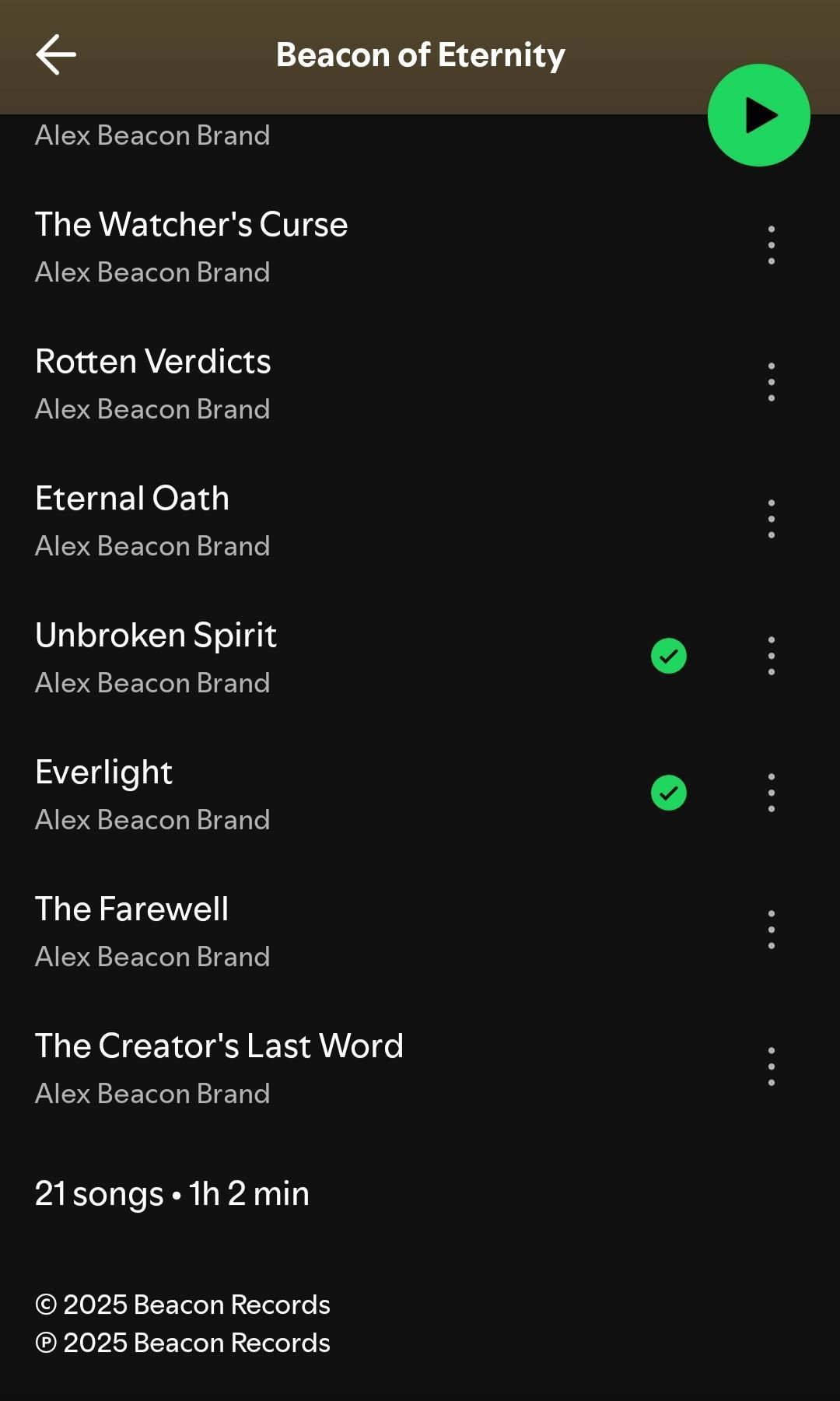840x1401 pixels.
Task: Open more options for The Farewell
Action: point(771,930)
